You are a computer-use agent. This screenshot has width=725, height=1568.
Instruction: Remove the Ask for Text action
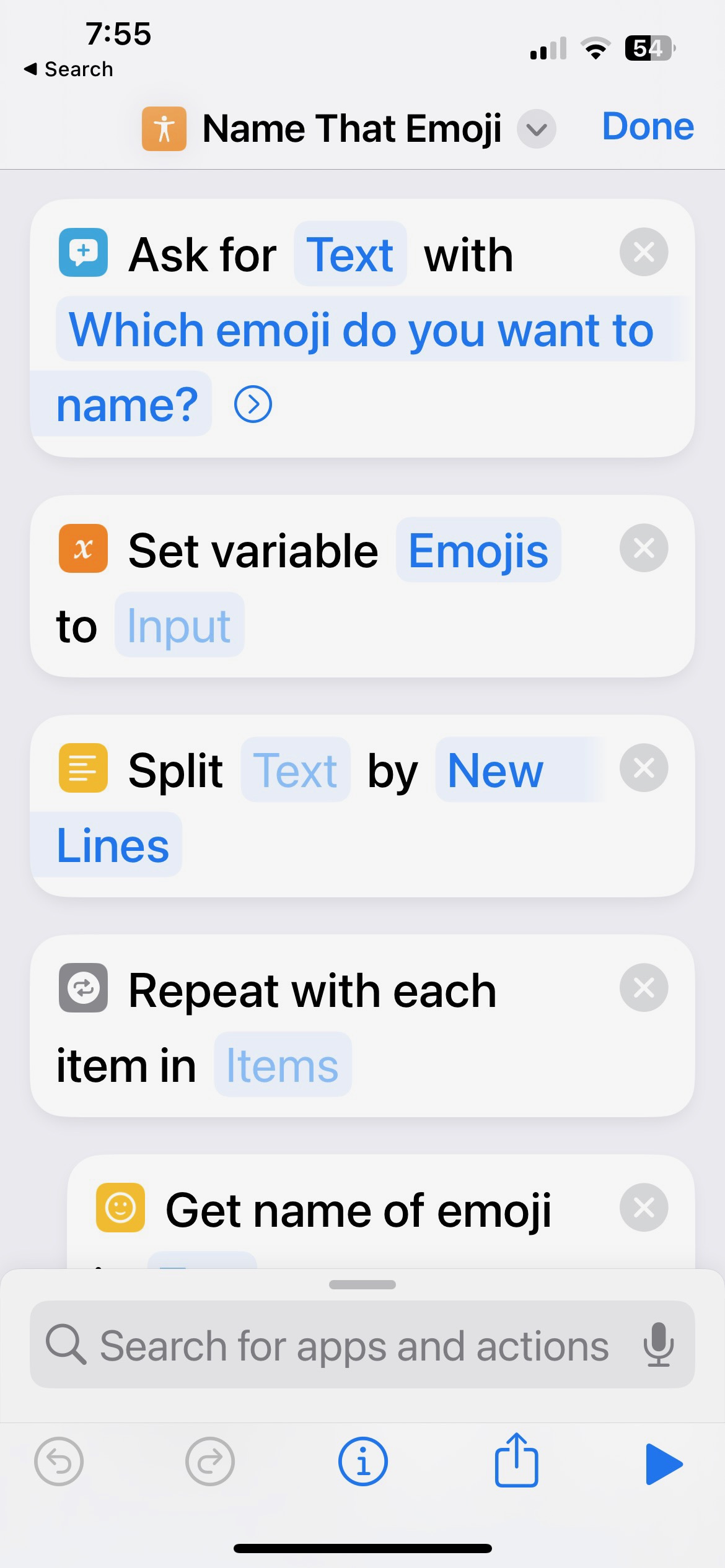tap(644, 252)
